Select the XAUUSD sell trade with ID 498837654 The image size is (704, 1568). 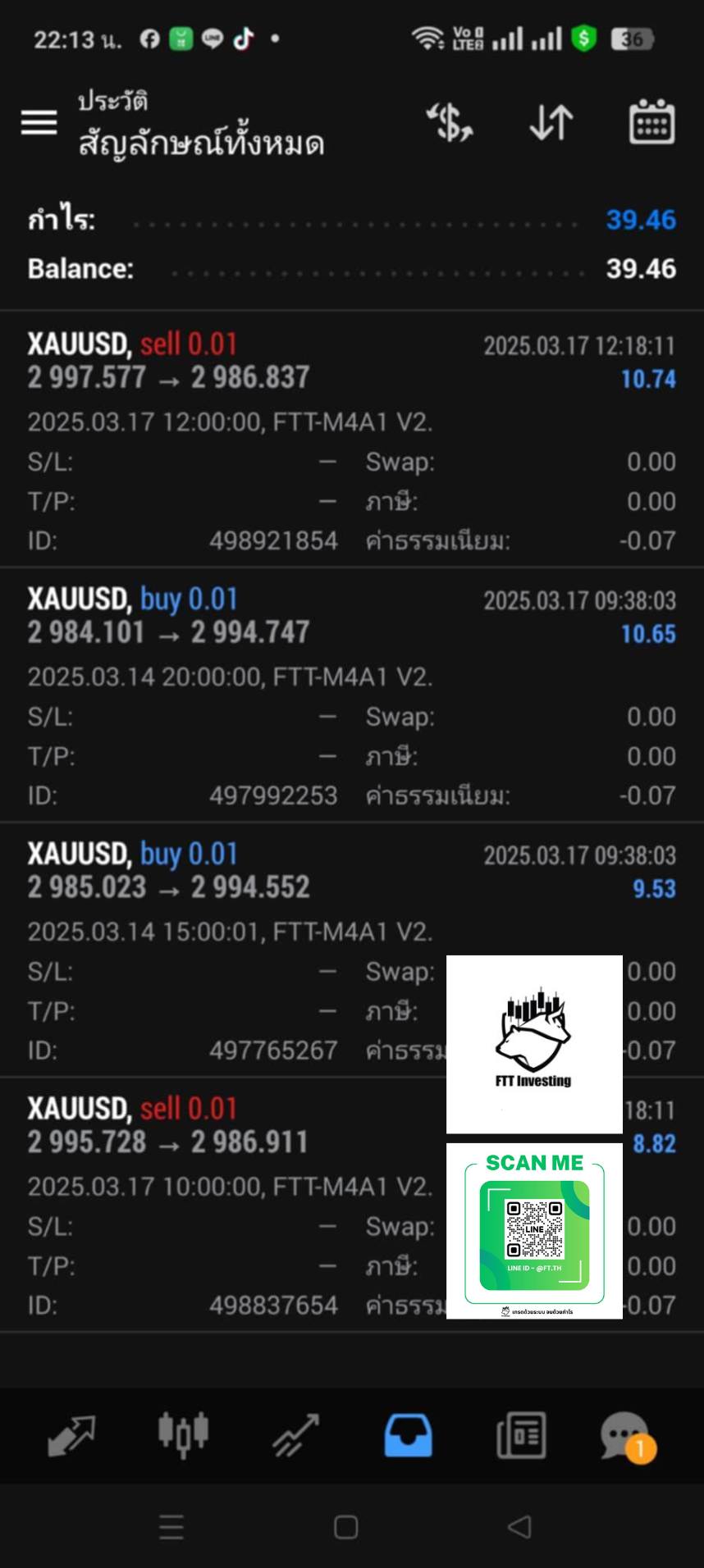[352, 1206]
